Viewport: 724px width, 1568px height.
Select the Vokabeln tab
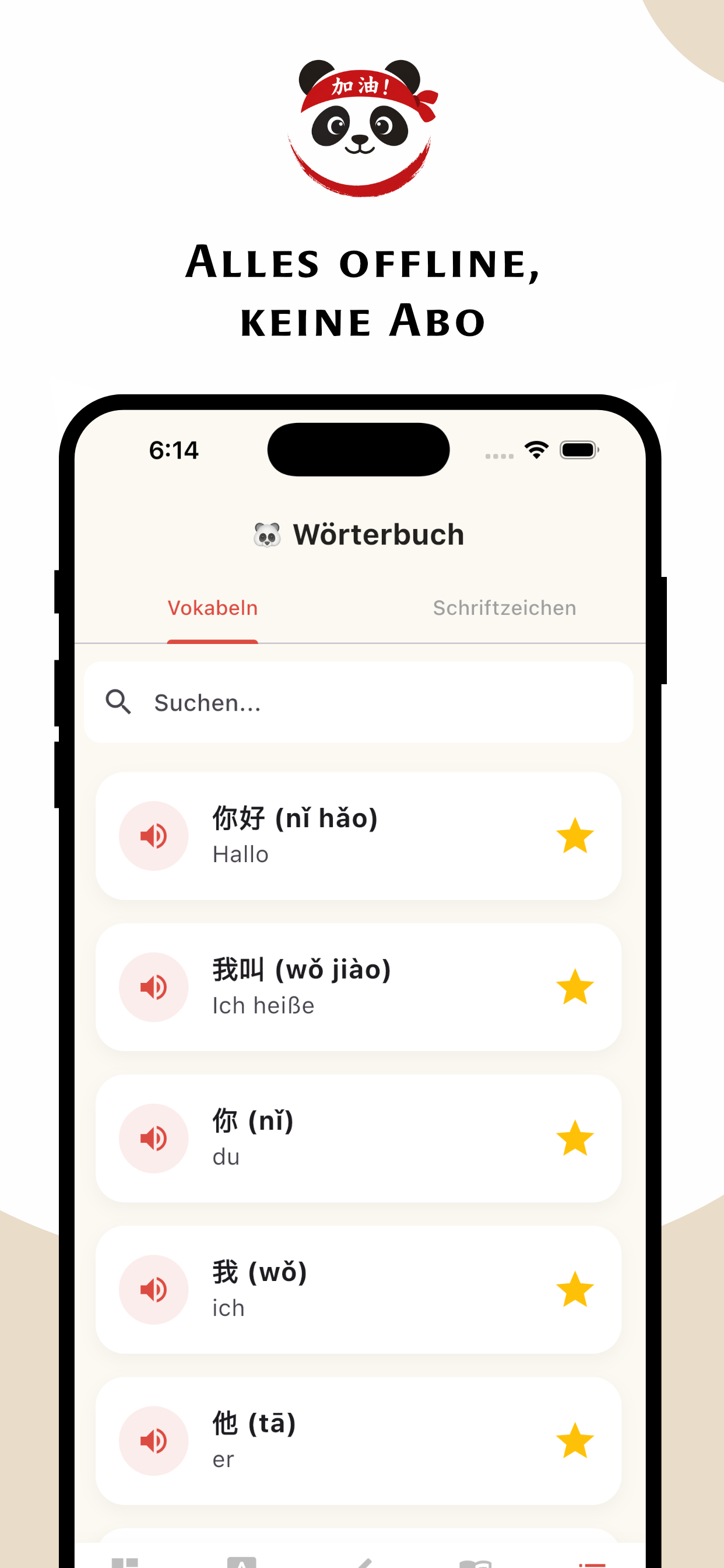point(212,607)
